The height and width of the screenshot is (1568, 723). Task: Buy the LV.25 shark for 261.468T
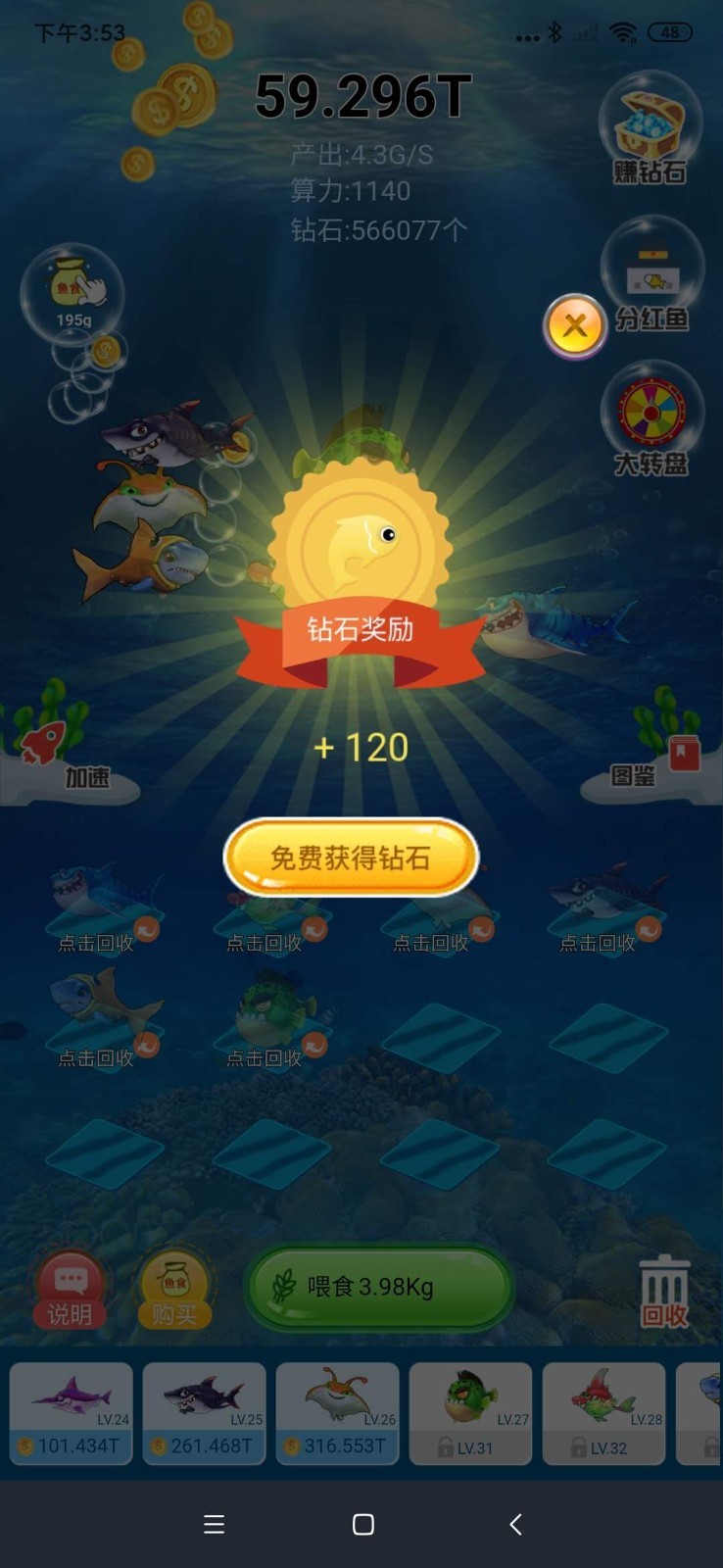(x=204, y=1413)
